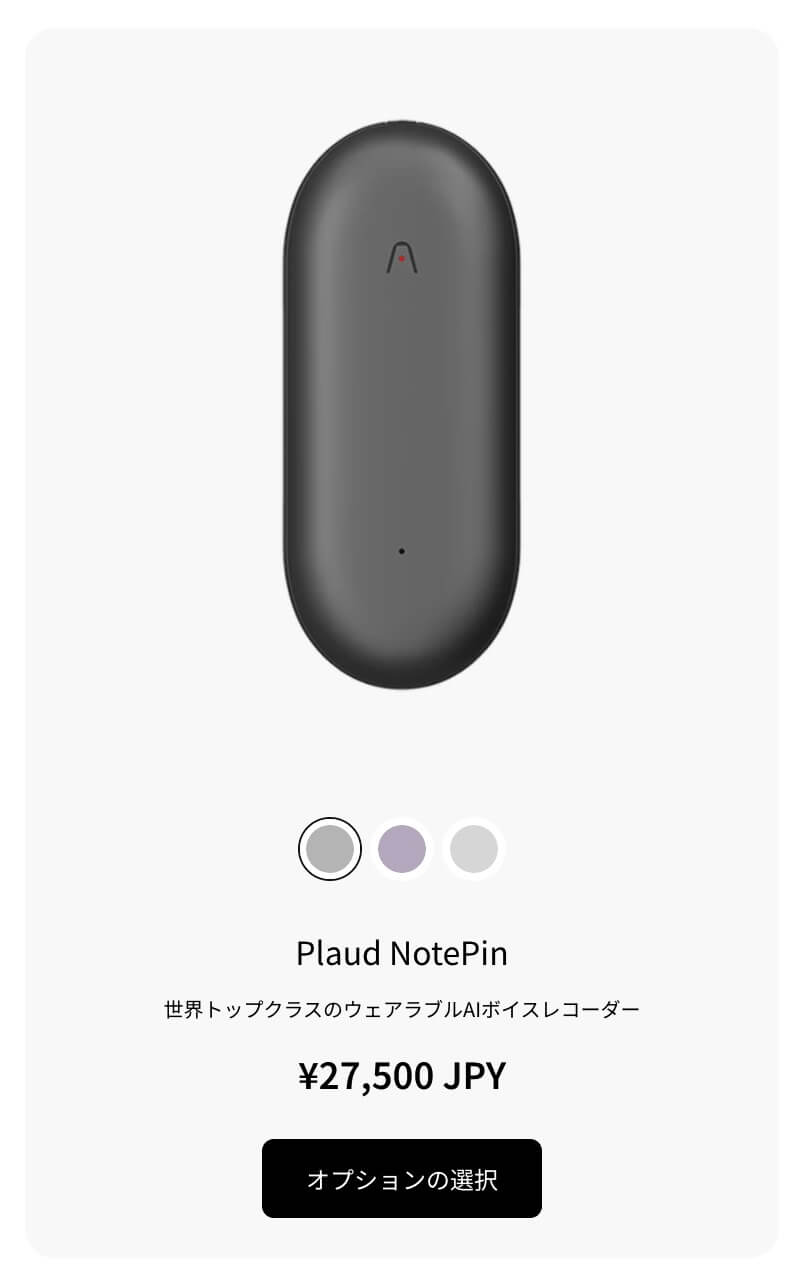Choose the purple color swatch

tap(402, 849)
